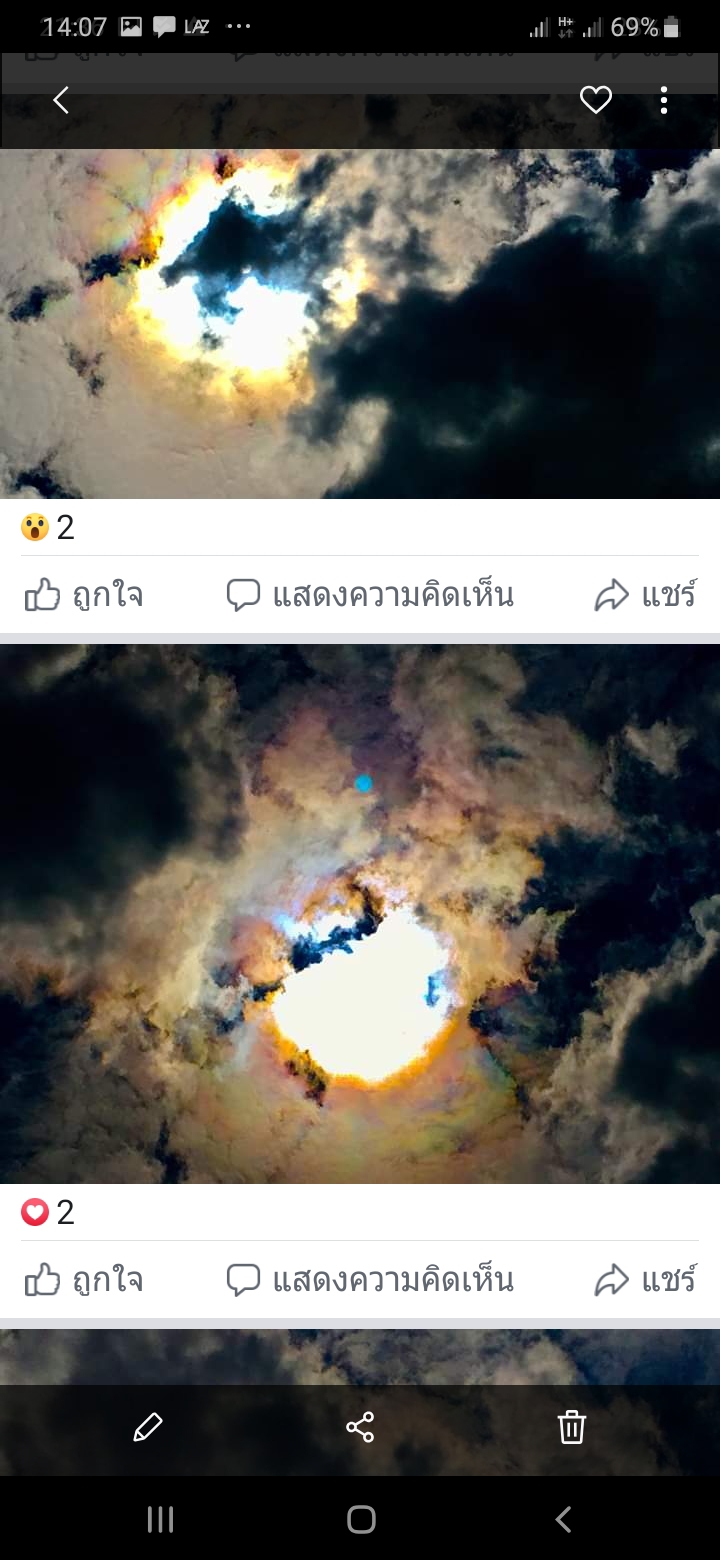The image size is (720, 1560).
Task: Open comments via แสดงความคิดเห็น on the second post
Action: click(x=377, y=1279)
